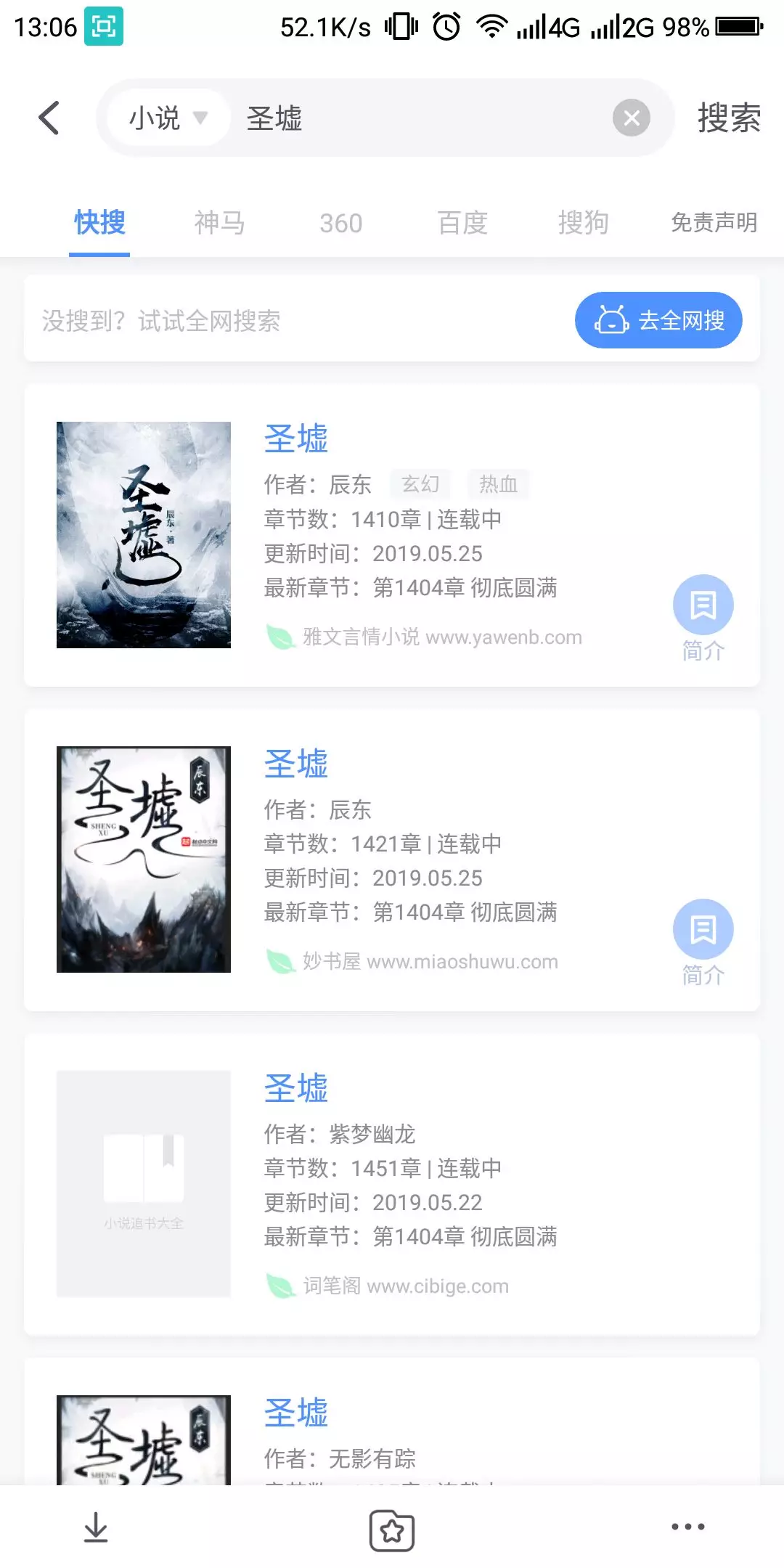Switch to the 360 tab

click(340, 223)
